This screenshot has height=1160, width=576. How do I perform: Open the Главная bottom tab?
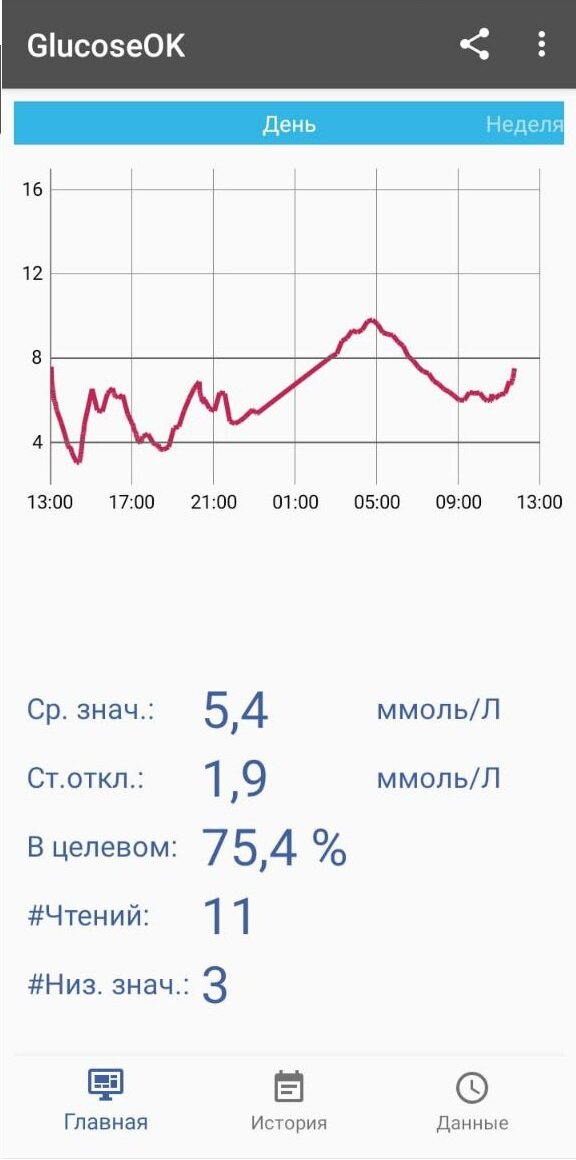106,1100
